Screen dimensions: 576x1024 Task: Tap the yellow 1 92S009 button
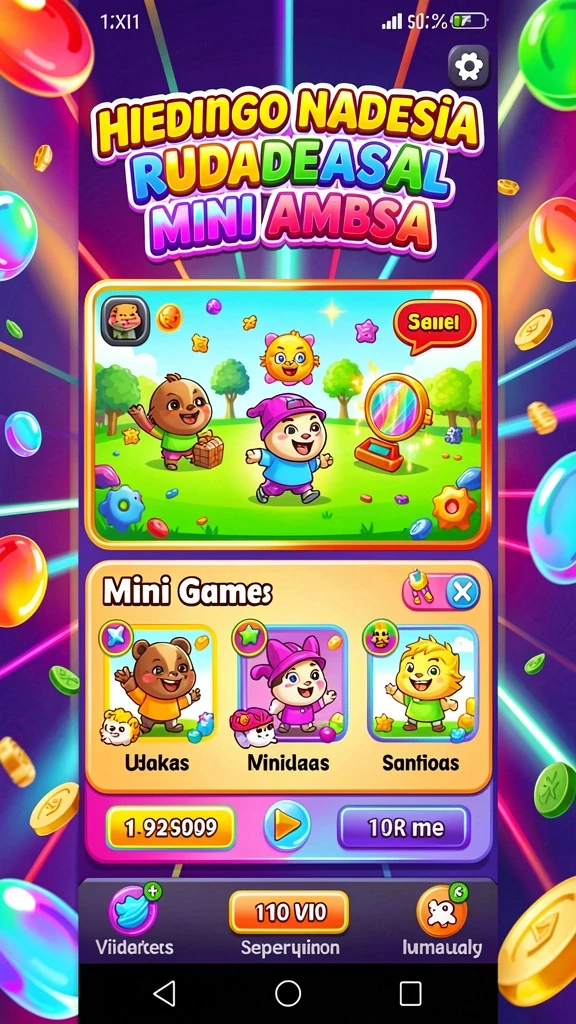[170, 827]
